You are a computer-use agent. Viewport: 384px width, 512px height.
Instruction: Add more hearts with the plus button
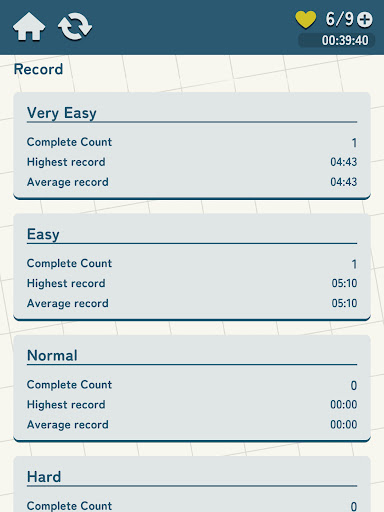(x=365, y=20)
